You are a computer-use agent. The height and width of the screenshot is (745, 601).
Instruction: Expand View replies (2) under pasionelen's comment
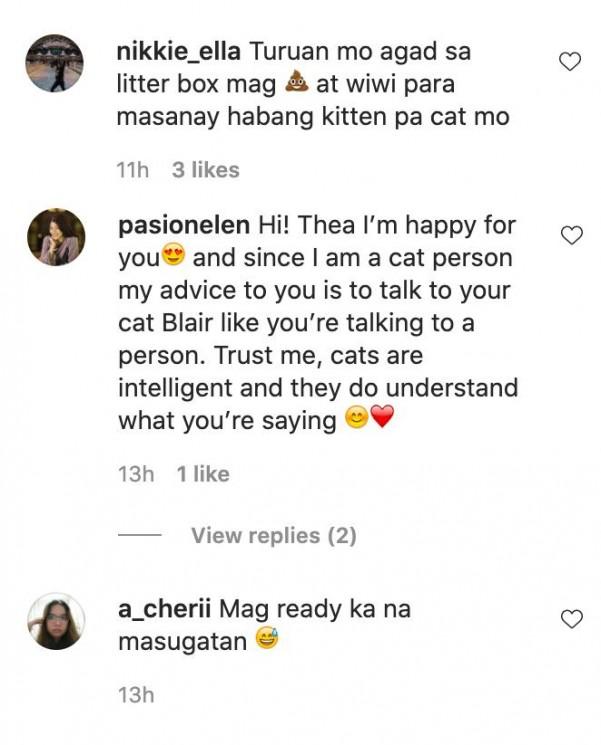click(273, 536)
